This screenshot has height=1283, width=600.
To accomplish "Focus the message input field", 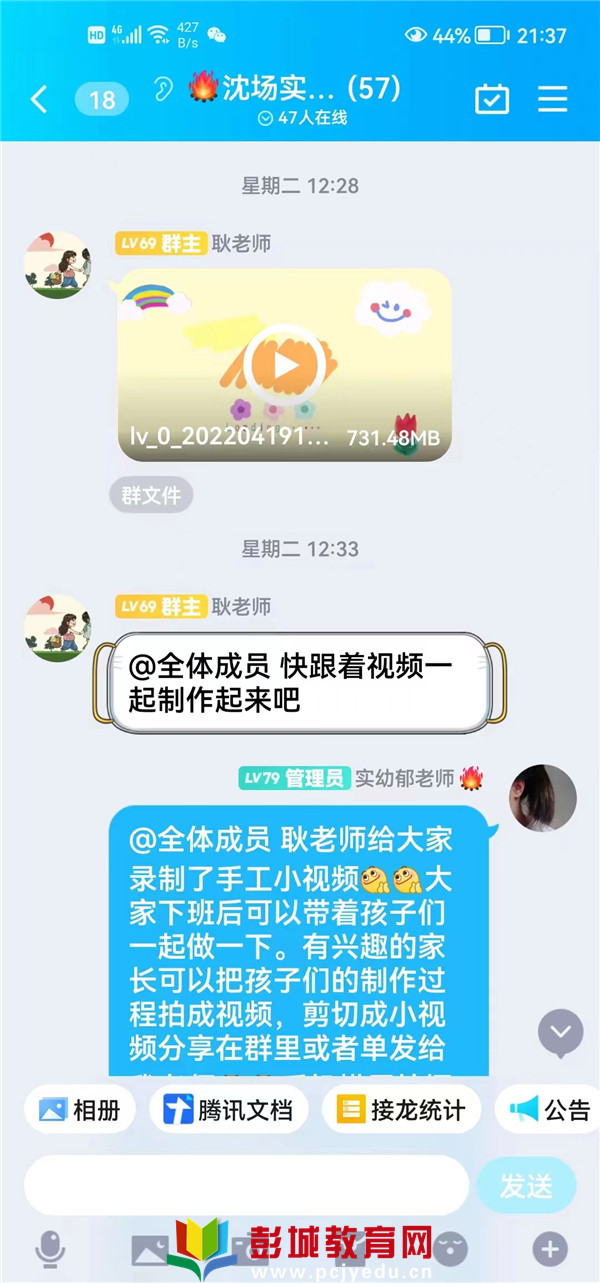I will click(245, 1186).
